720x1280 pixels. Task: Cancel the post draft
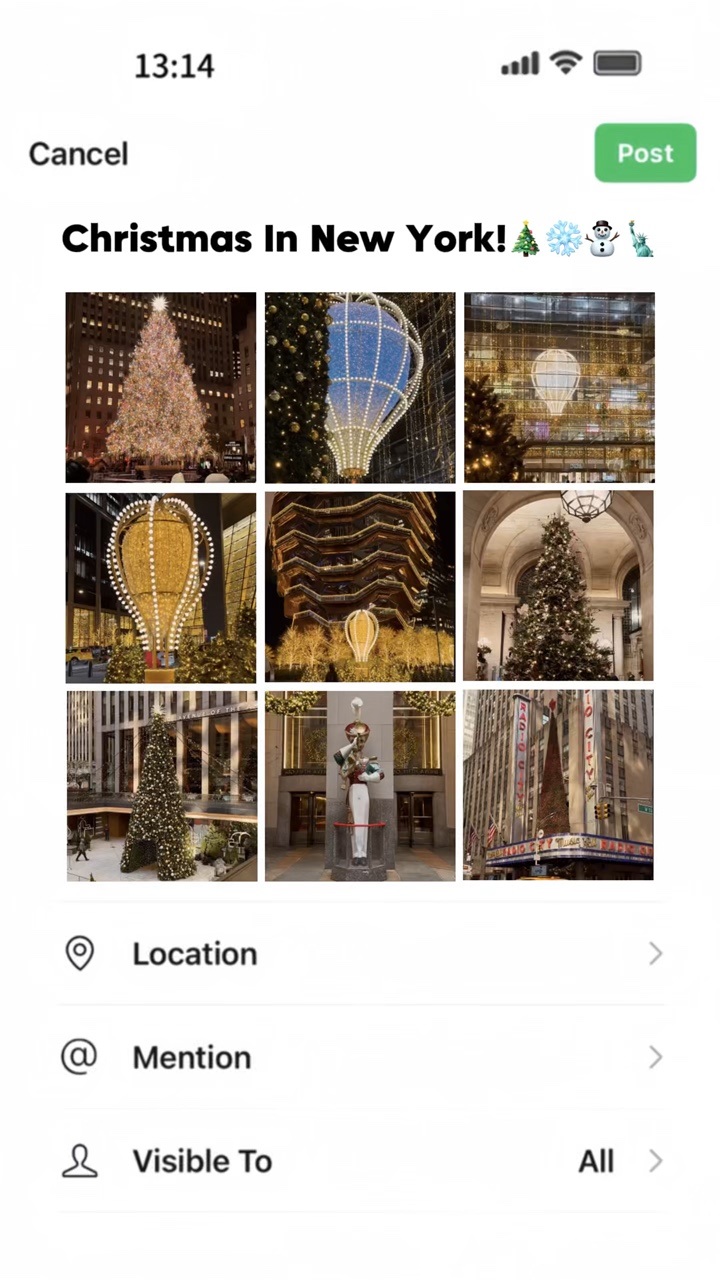click(x=78, y=154)
